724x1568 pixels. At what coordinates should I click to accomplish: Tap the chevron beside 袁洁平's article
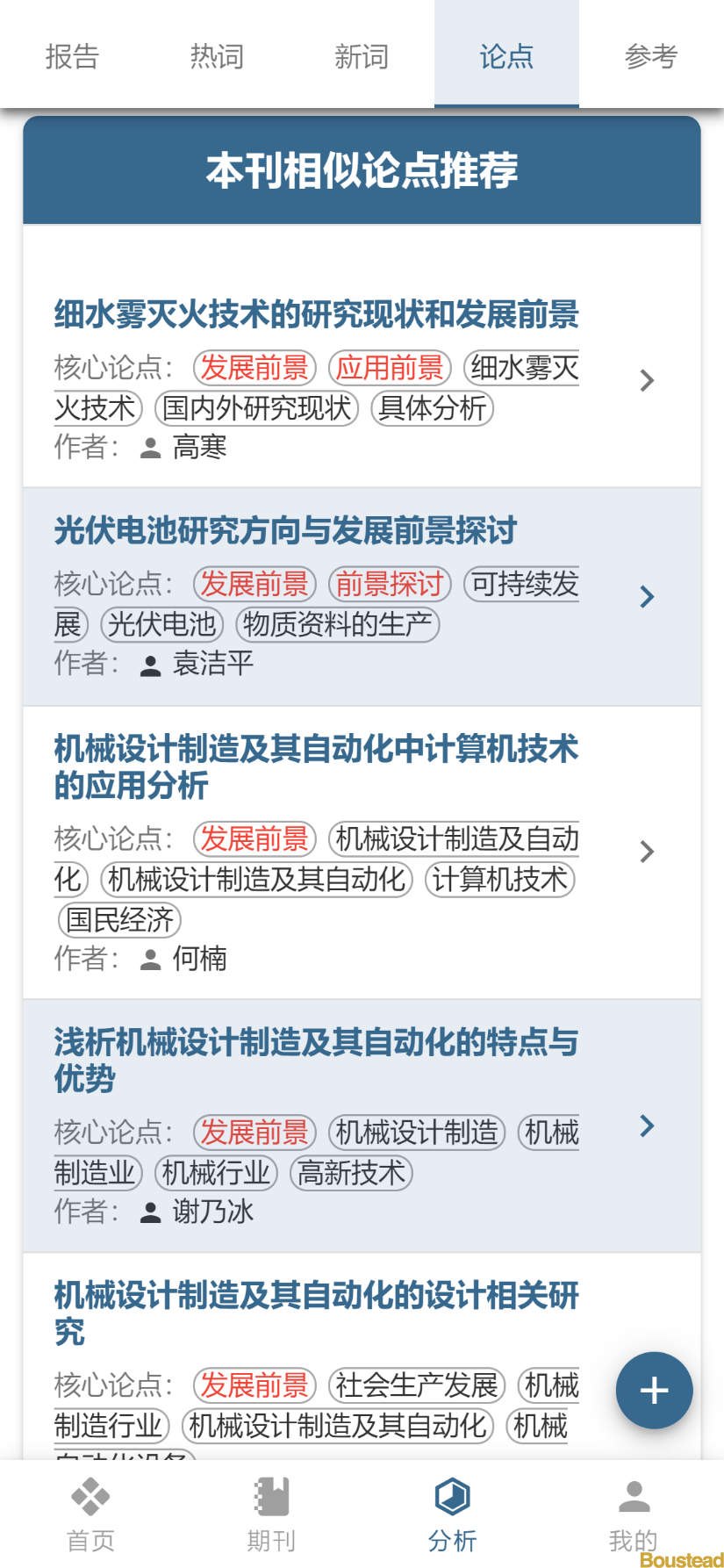(647, 597)
